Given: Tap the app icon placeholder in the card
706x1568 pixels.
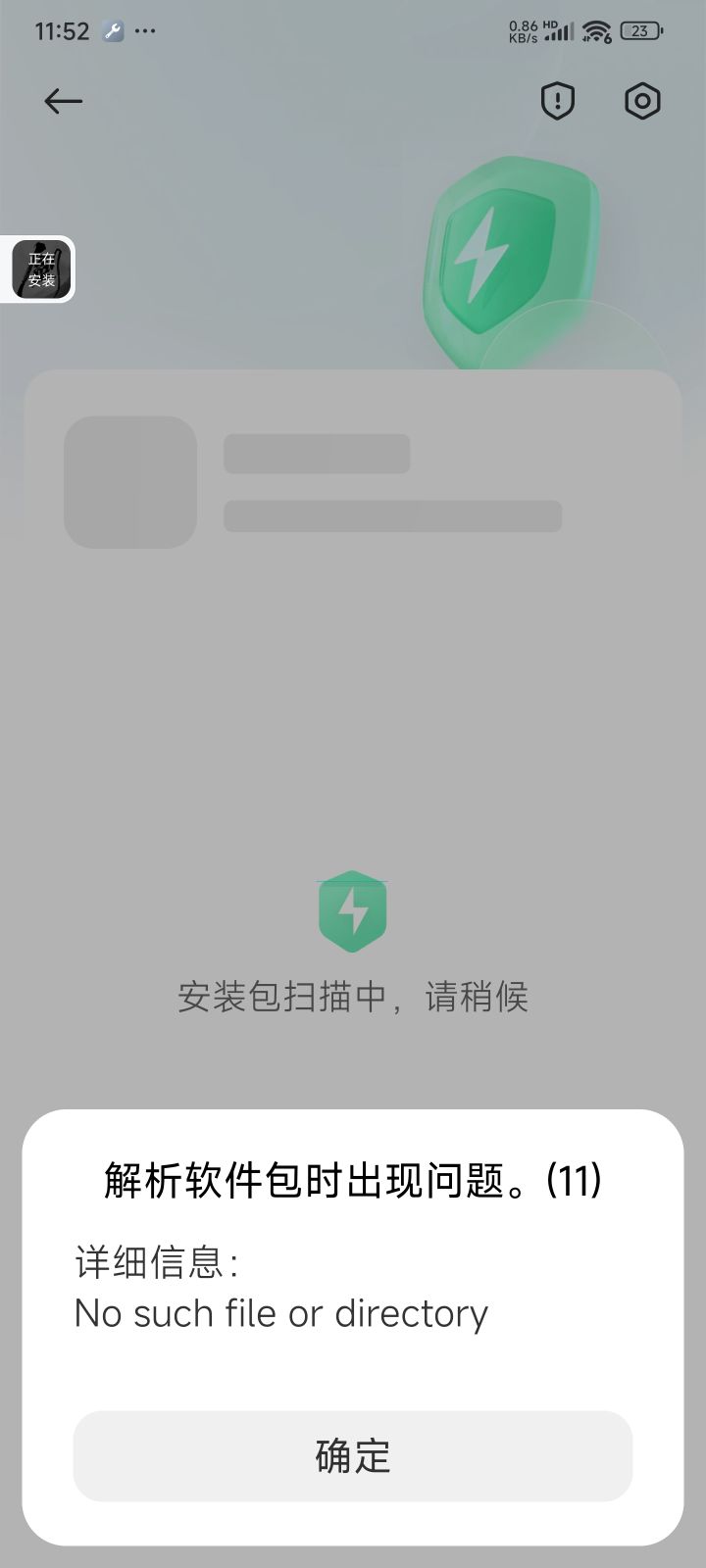Looking at the screenshot, I should tap(131, 482).
